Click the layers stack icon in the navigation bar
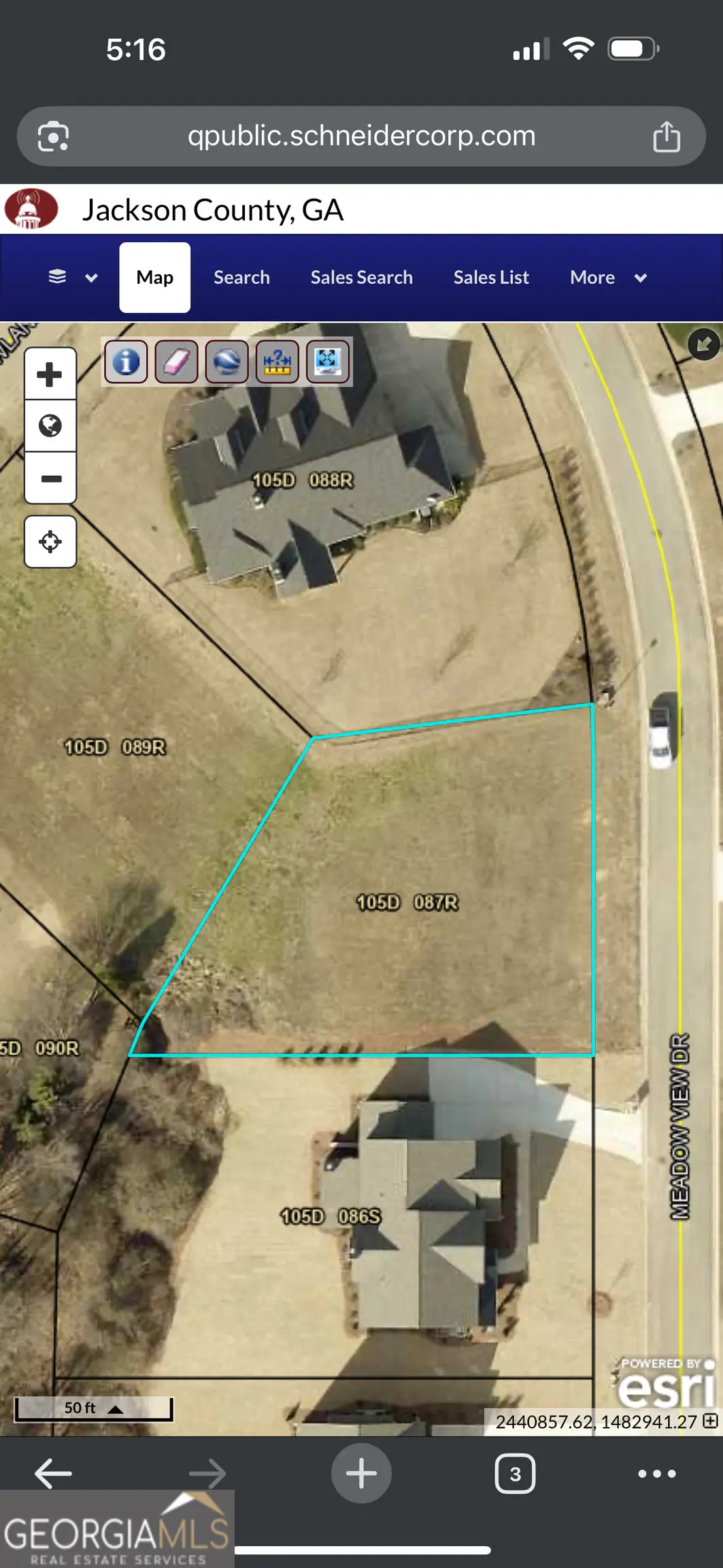Screen dimensions: 723x1568 click(x=58, y=277)
